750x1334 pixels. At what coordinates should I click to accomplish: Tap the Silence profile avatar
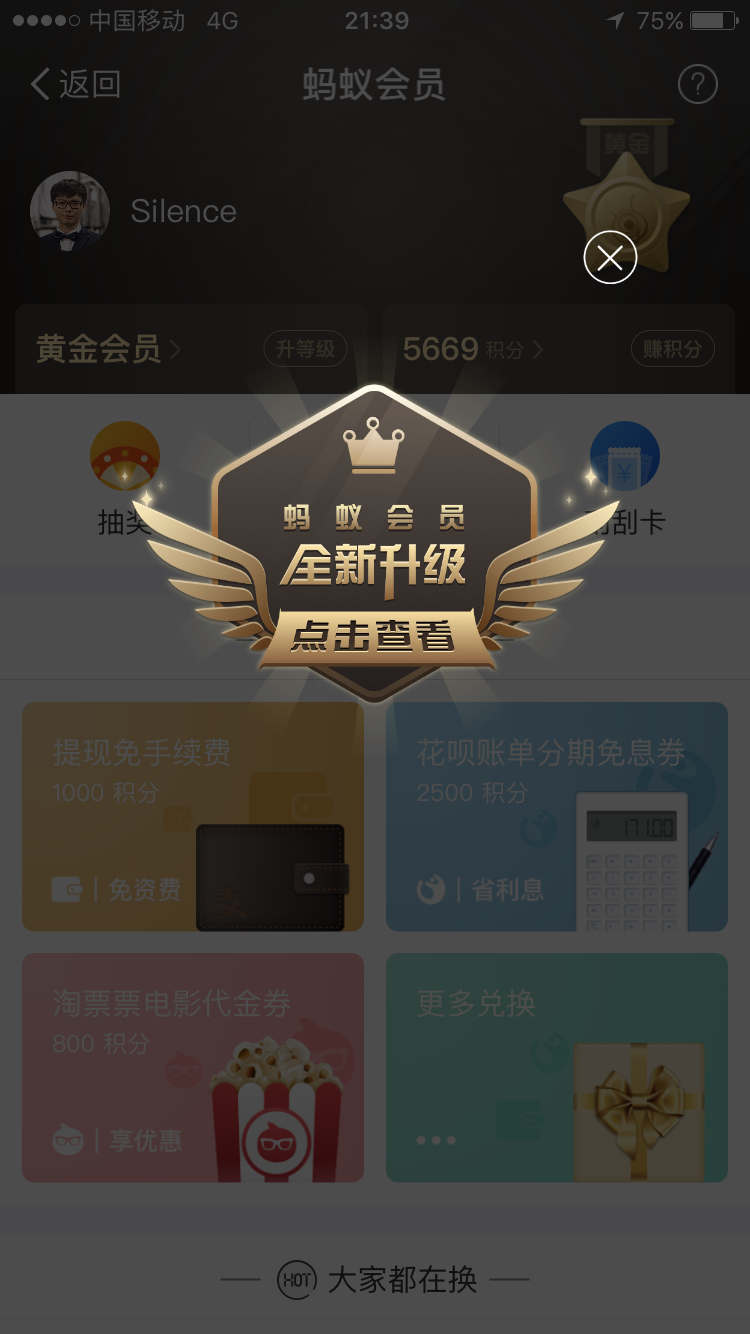[x=70, y=211]
